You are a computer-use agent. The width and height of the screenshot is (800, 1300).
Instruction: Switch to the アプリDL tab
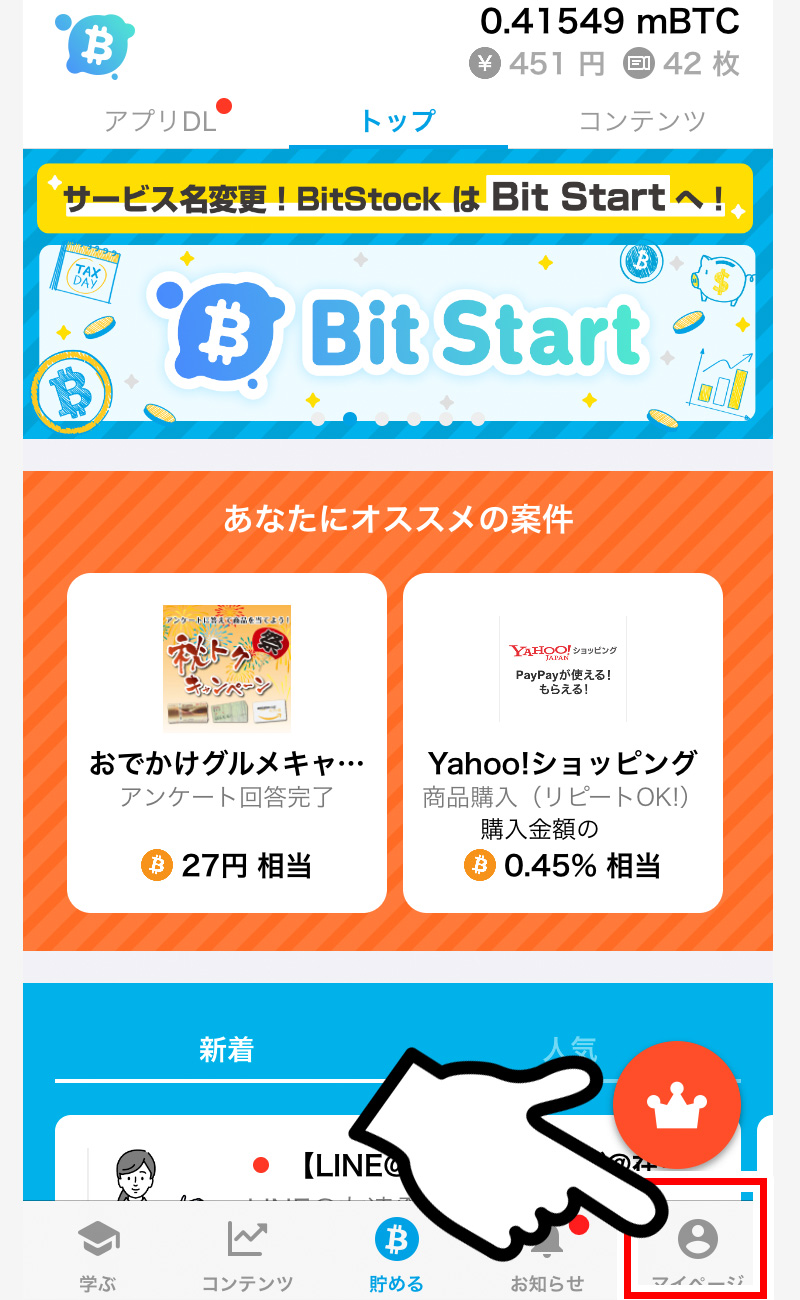161,121
